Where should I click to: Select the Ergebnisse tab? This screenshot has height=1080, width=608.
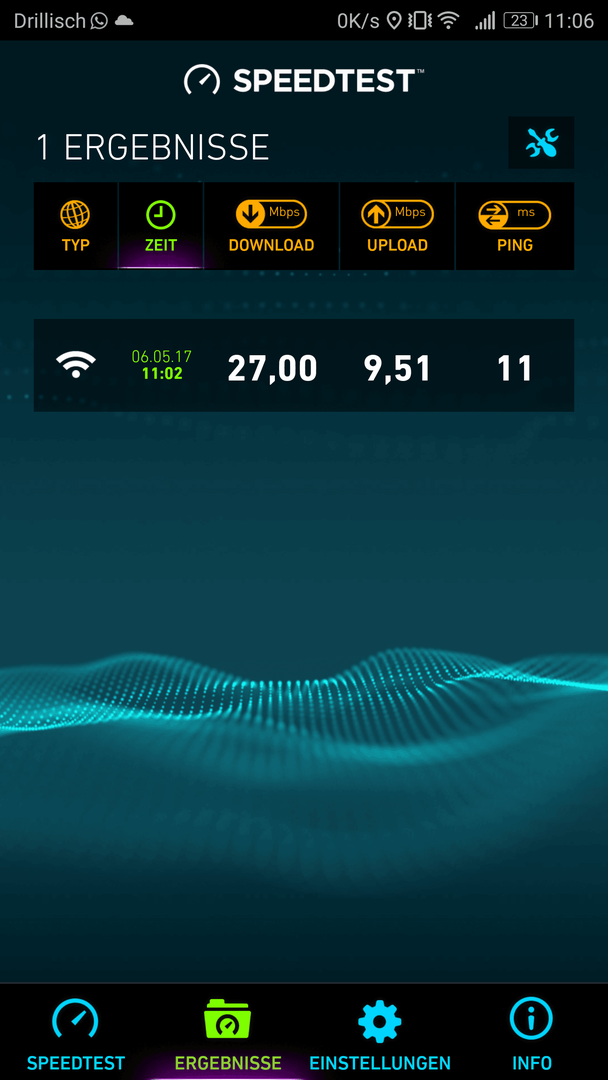(x=228, y=1034)
